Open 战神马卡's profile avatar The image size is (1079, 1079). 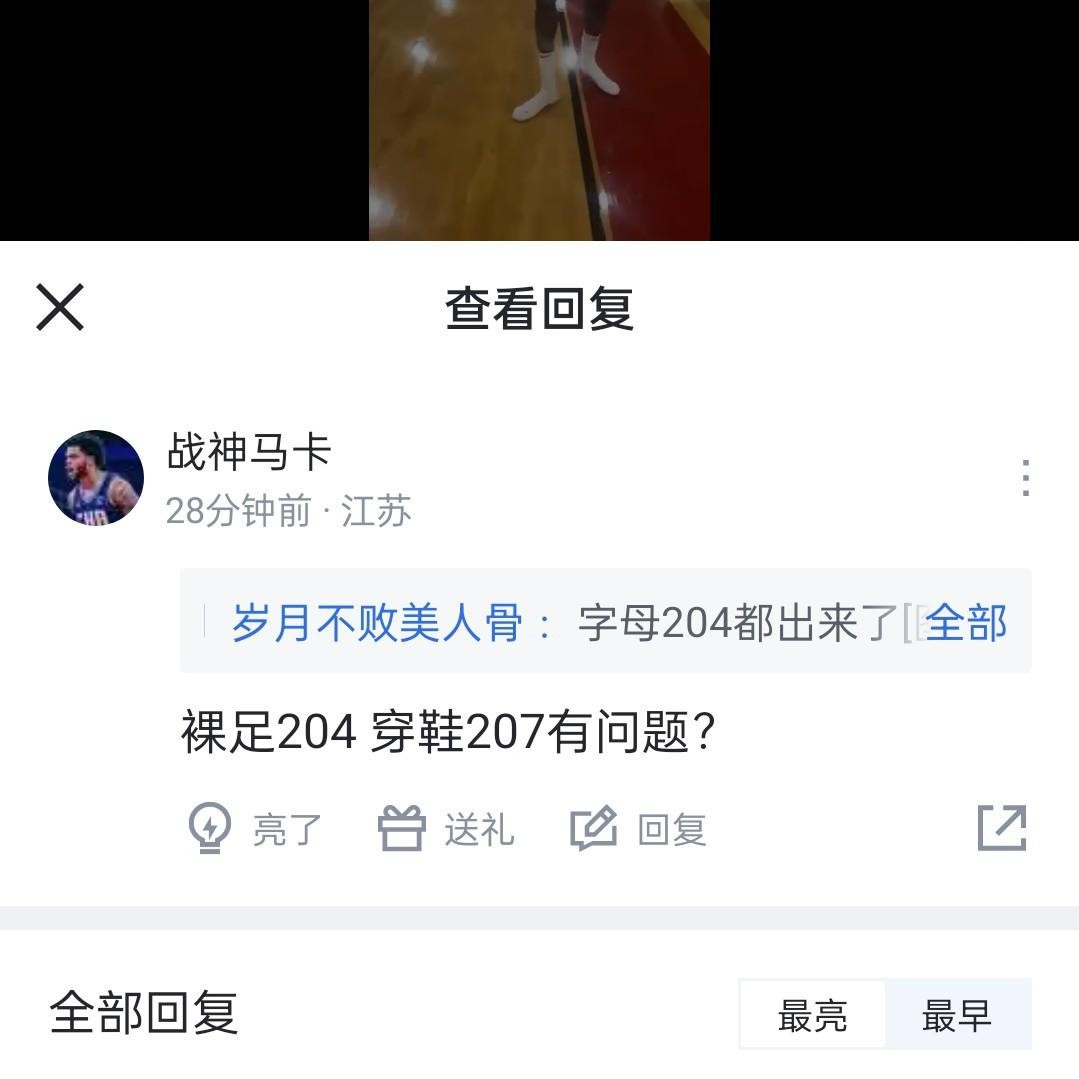(x=96, y=478)
